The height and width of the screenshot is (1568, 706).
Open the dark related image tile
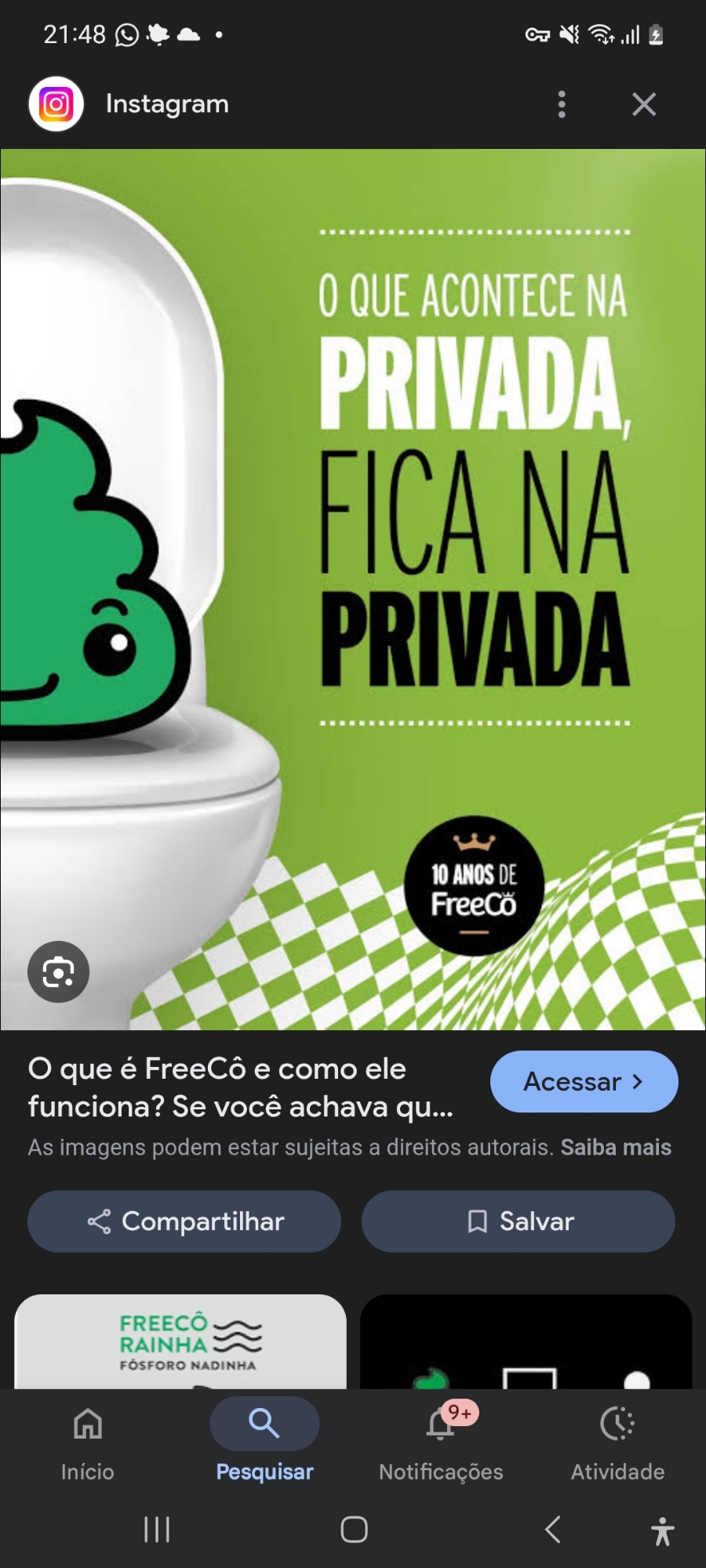coord(526,1342)
